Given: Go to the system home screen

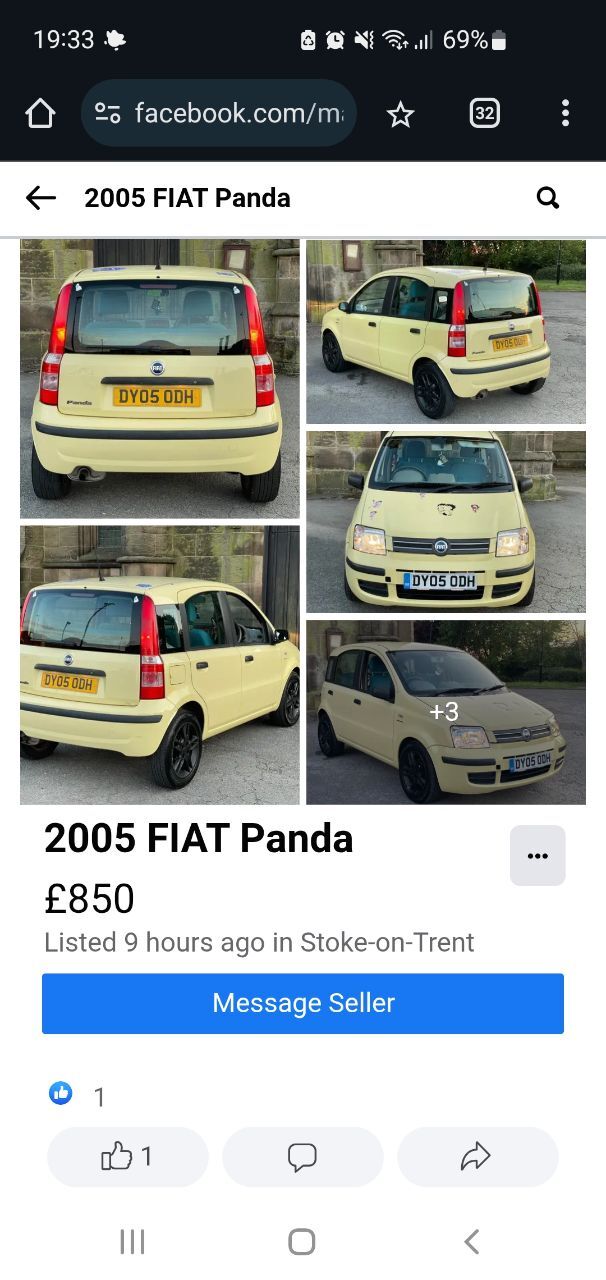Looking at the screenshot, I should (x=302, y=1242).
